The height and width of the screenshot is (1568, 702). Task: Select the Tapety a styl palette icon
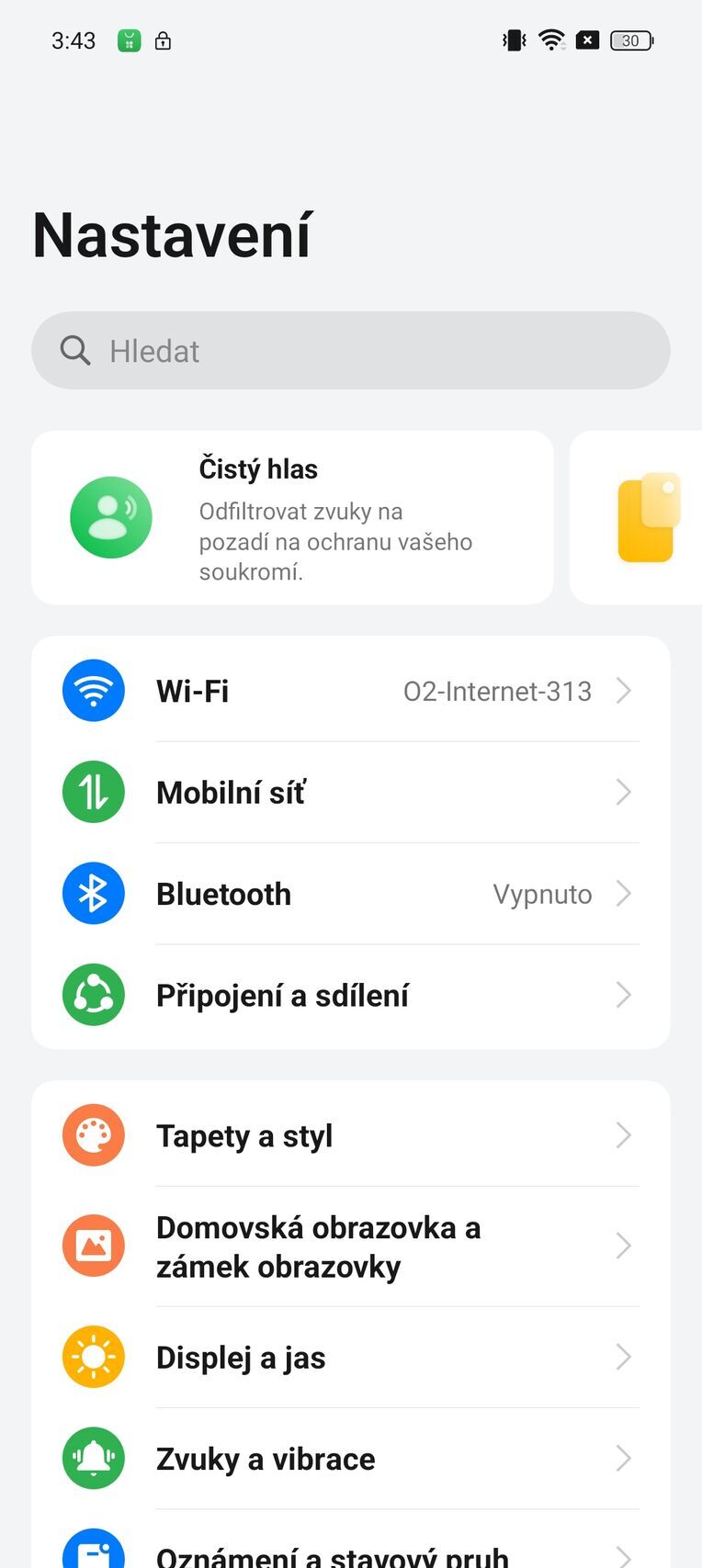coord(93,1134)
